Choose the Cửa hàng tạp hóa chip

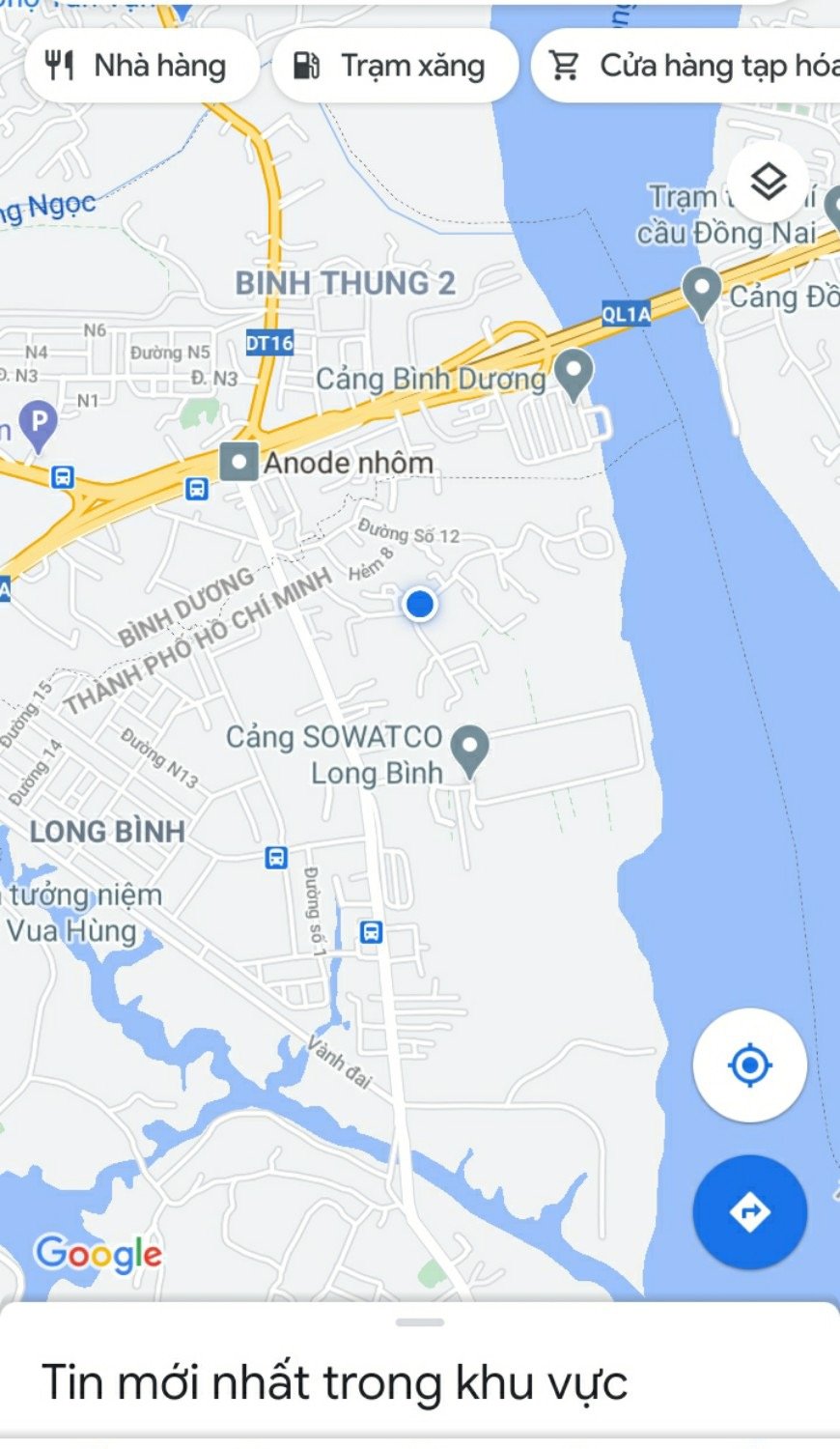[x=686, y=66]
